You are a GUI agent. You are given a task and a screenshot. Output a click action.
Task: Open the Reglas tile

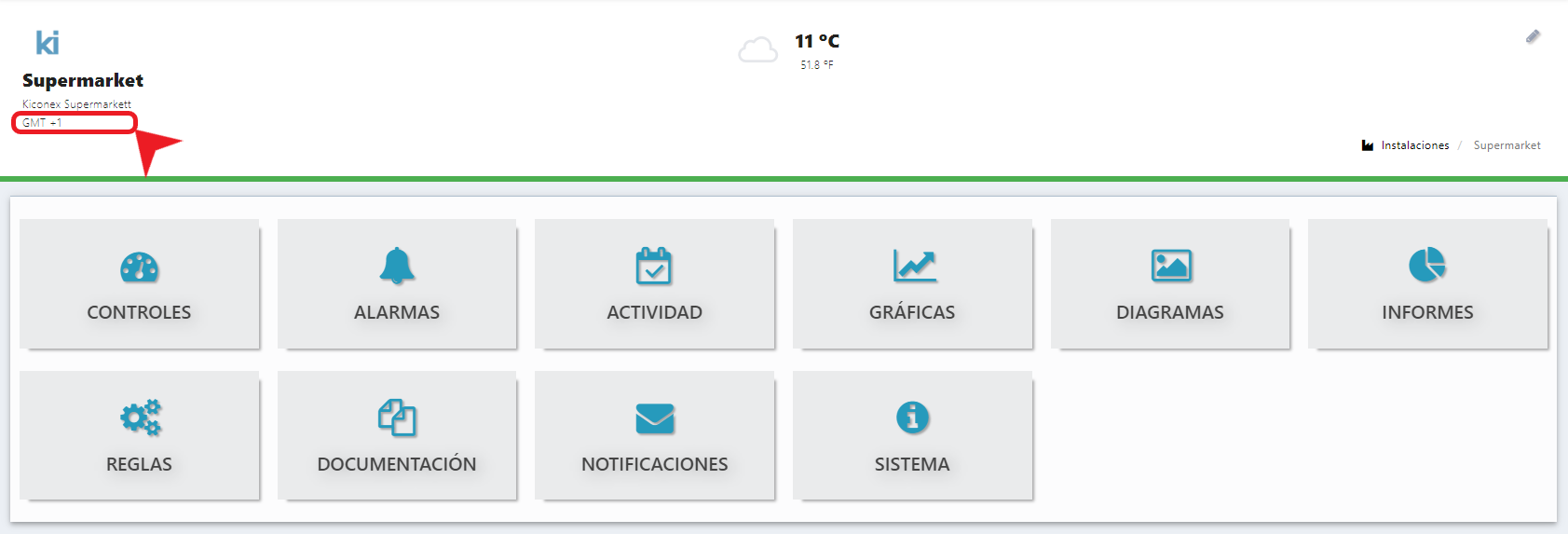pos(139,436)
